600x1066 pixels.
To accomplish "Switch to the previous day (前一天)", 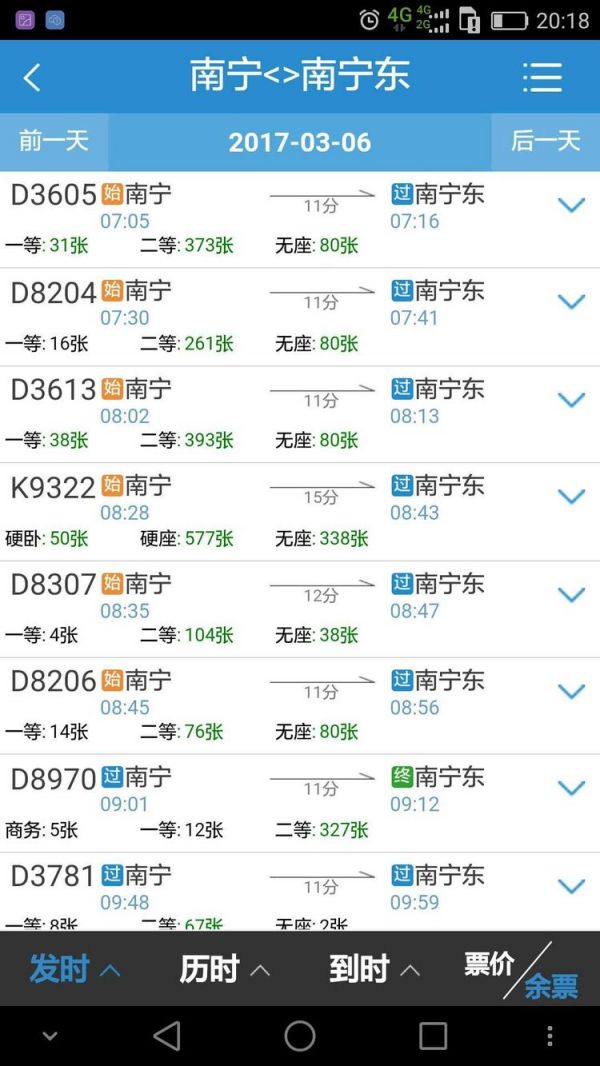I will [x=54, y=141].
